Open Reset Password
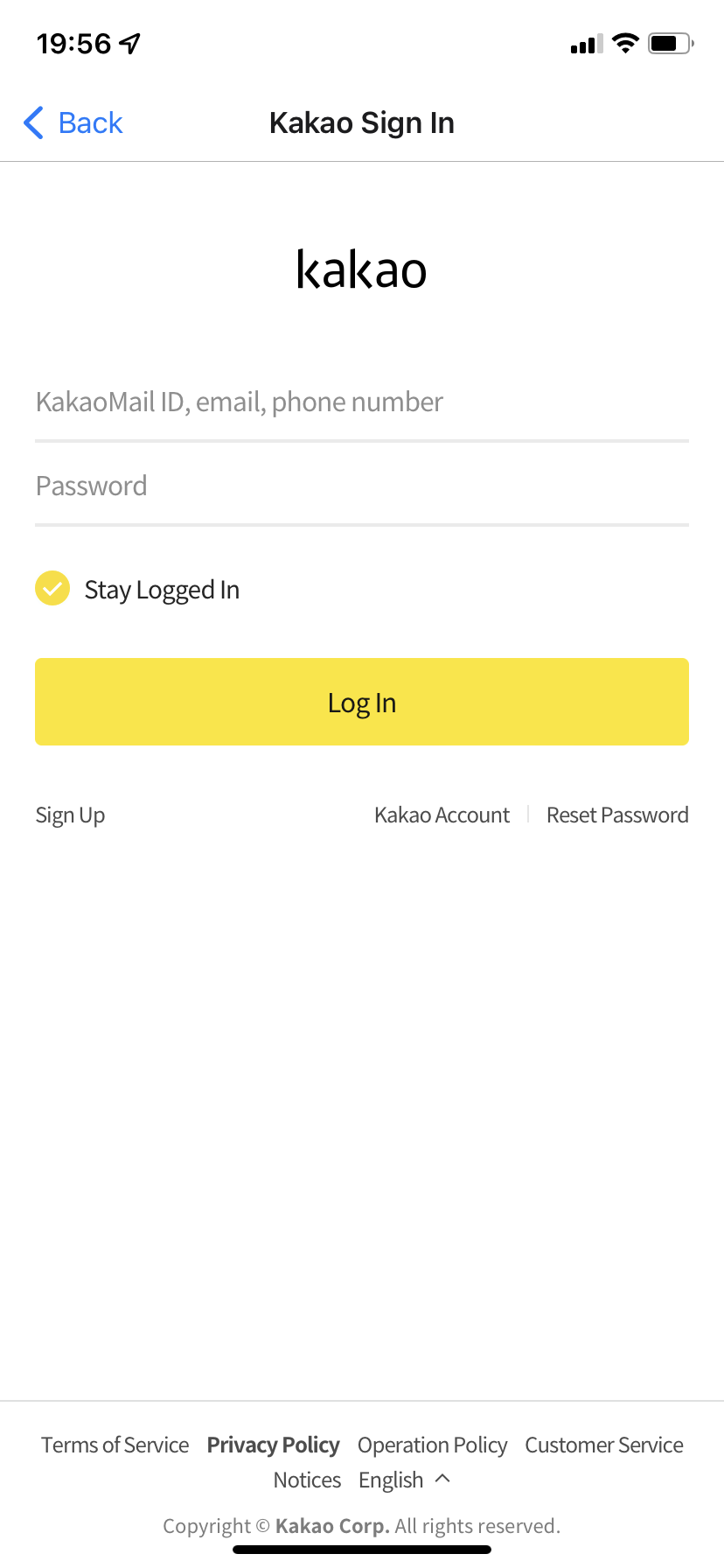 (617, 815)
